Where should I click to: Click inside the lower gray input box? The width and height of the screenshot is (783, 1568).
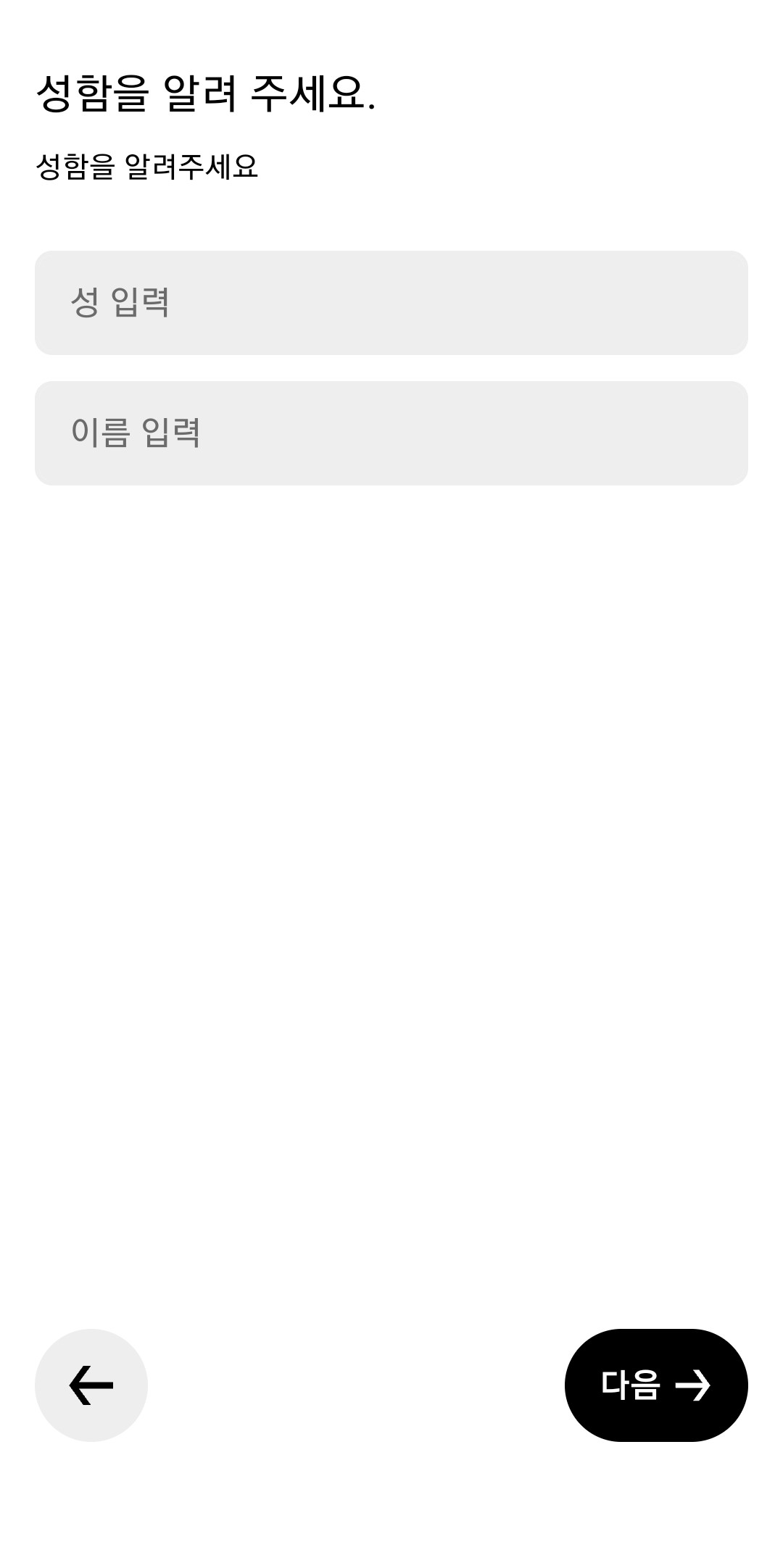tap(391, 433)
